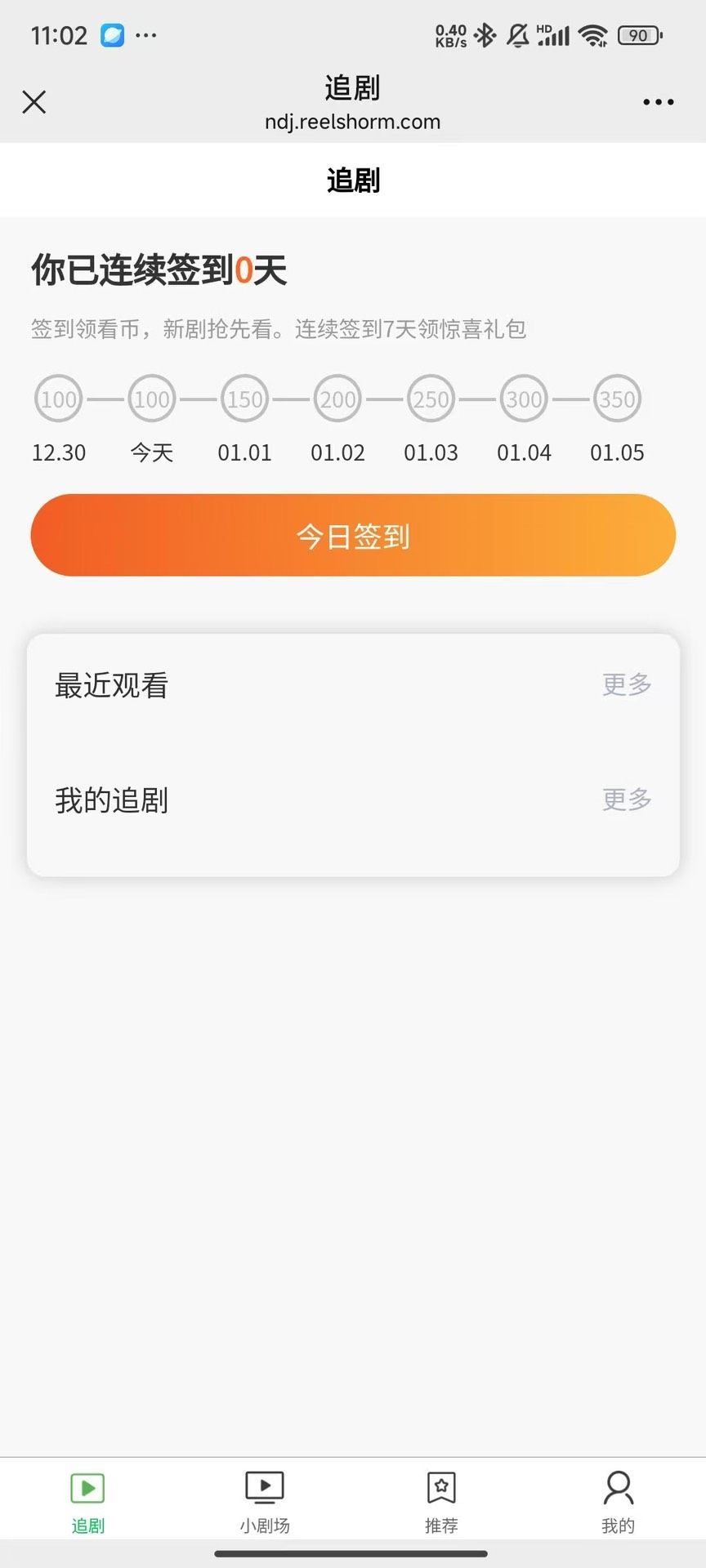706x1568 pixels.
Task: View more in 最近观看
Action: point(627,684)
